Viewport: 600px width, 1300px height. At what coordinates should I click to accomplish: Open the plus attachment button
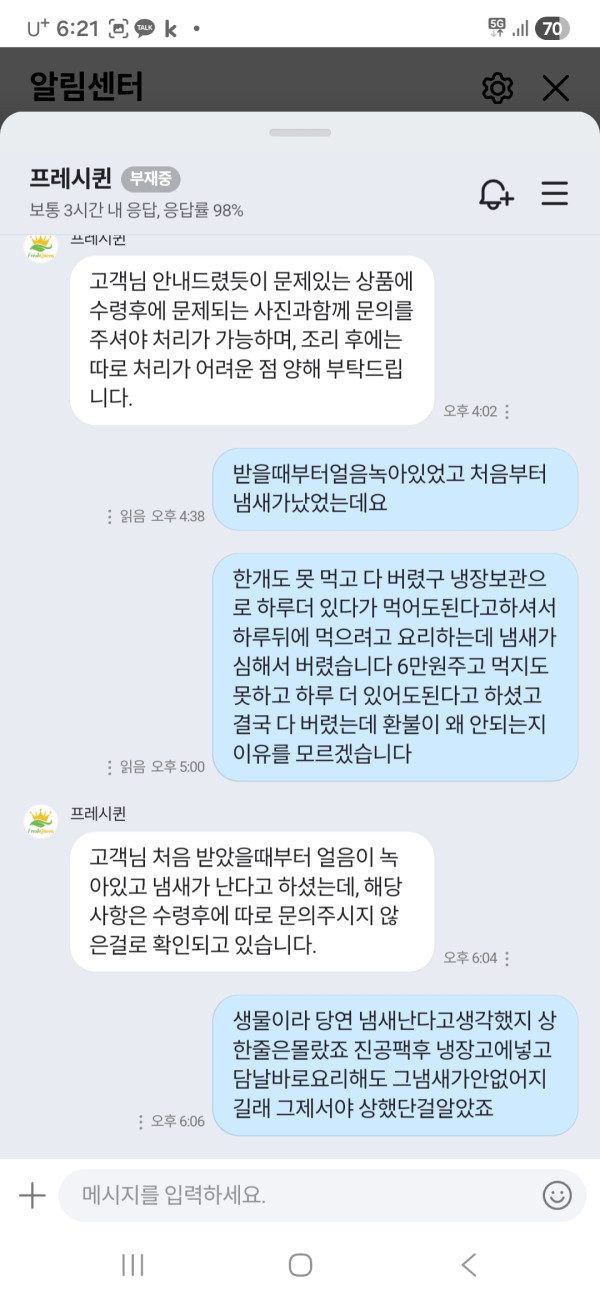tap(32, 1195)
